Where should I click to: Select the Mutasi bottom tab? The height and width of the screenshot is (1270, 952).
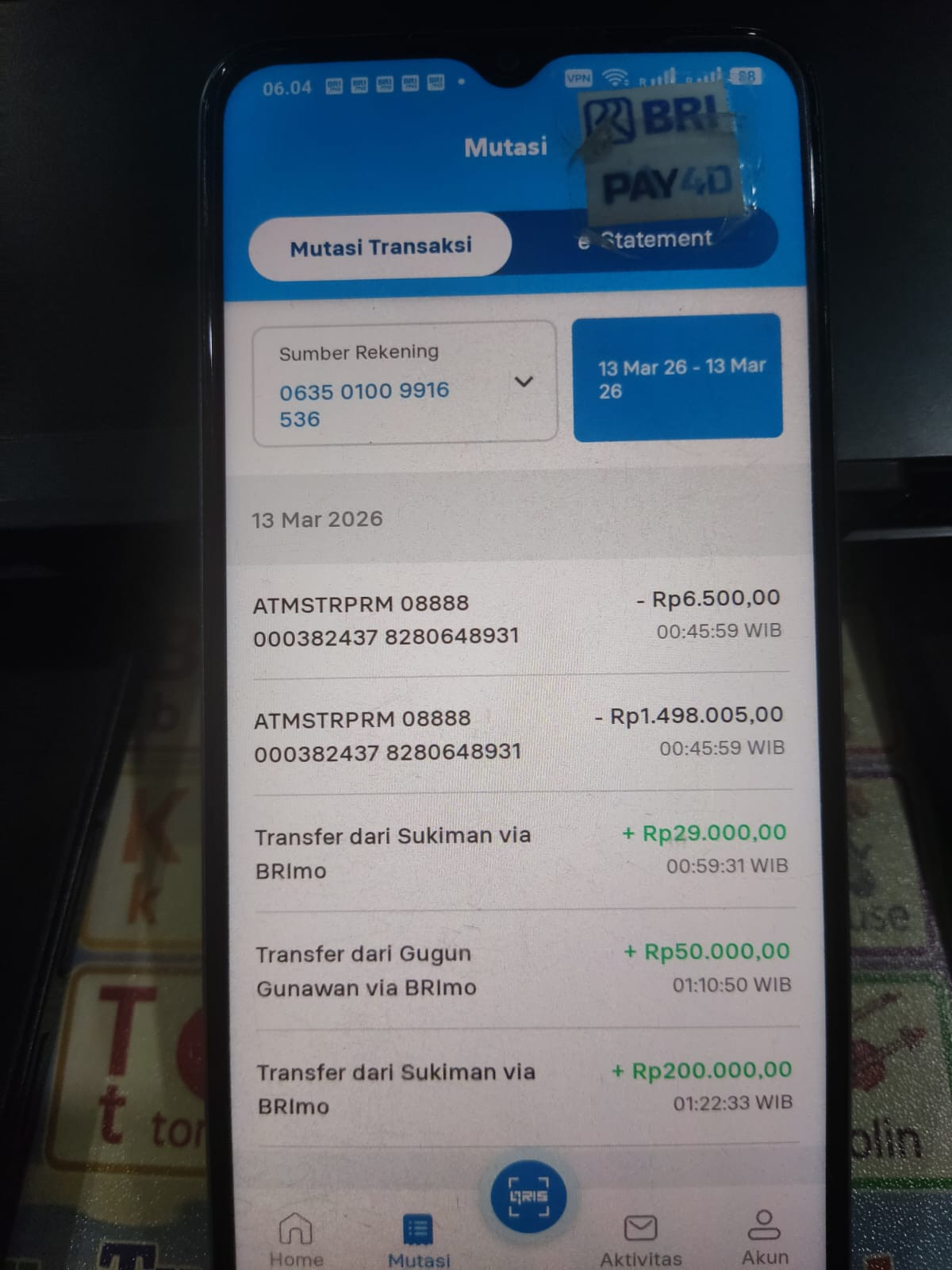click(418, 1240)
